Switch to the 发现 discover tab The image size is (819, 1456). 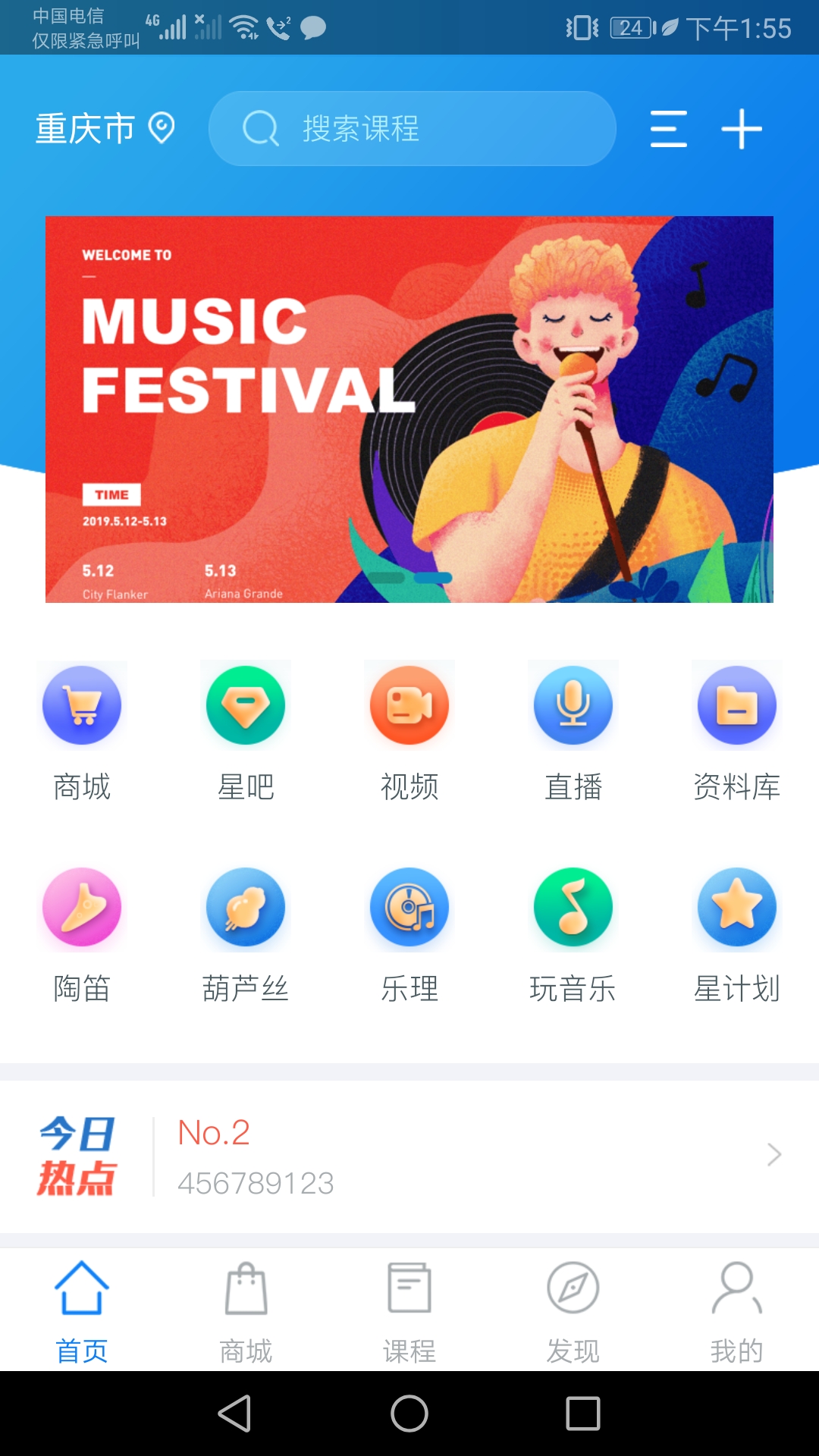(573, 1311)
